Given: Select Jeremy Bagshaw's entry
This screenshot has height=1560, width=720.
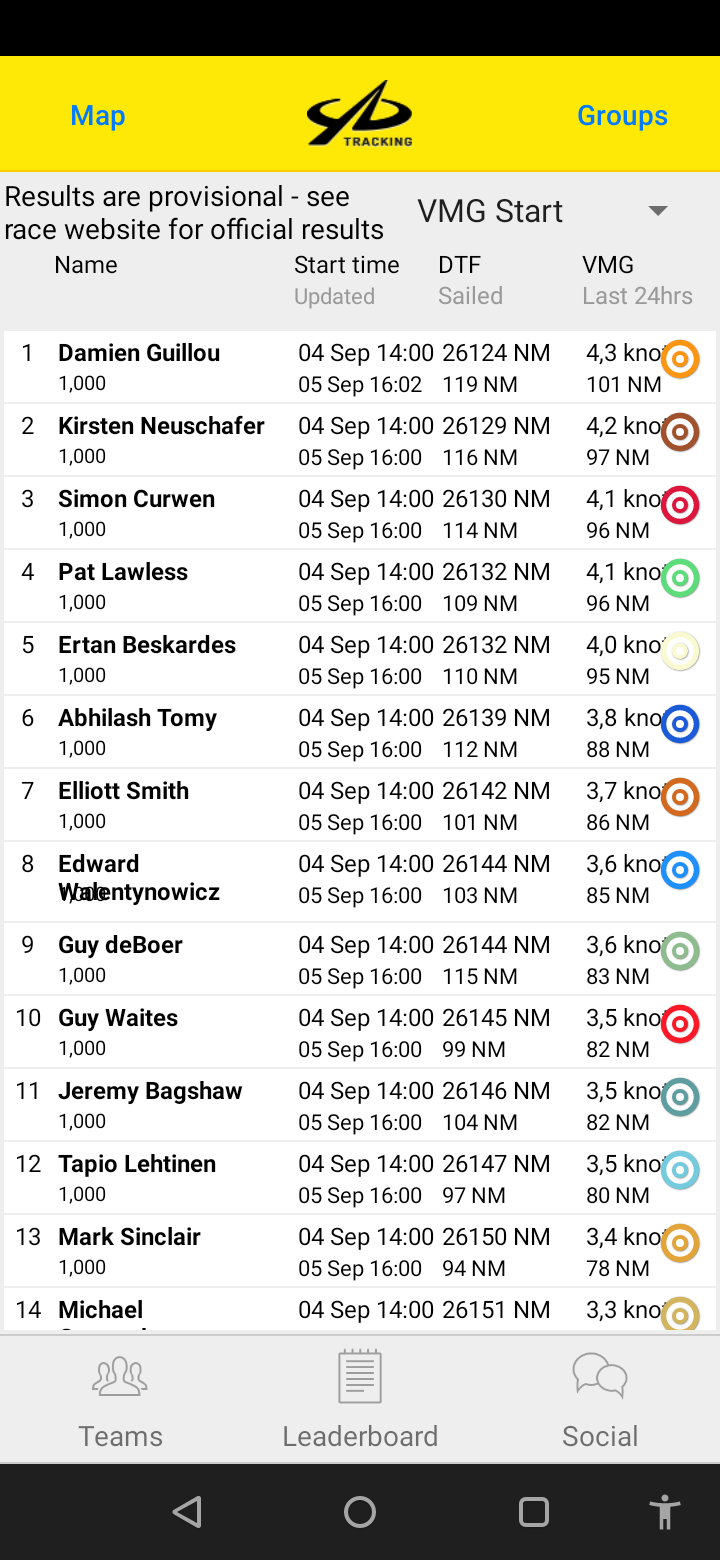Looking at the screenshot, I should 360,1105.
